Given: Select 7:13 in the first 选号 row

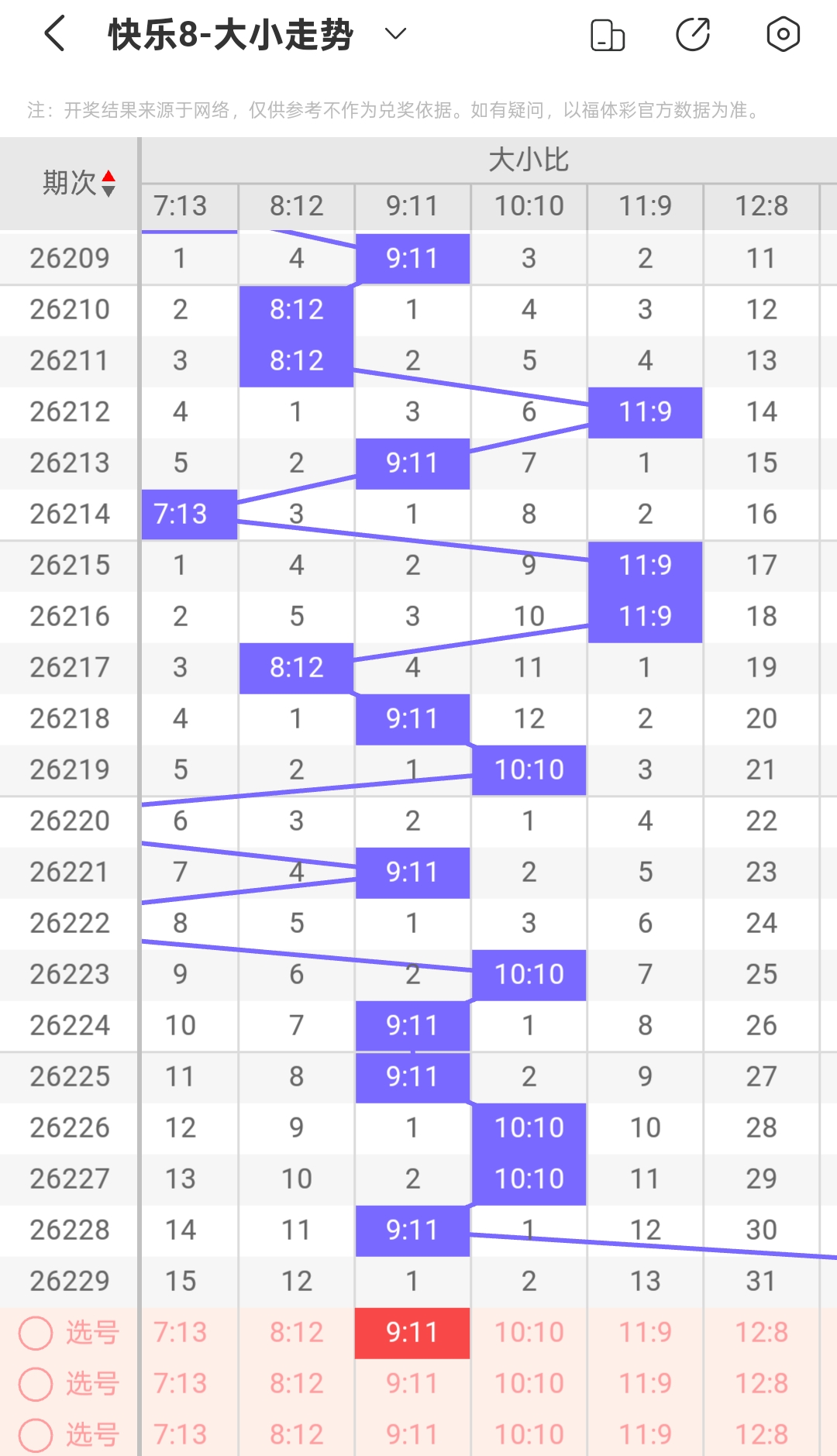Looking at the screenshot, I should click(x=180, y=1333).
